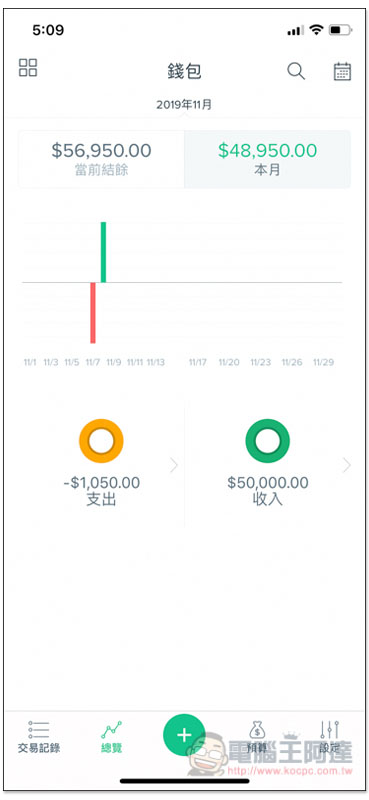Screen dimensions: 369x800
Task: Open the 支出 expenses breakdown card
Action: coord(102,463)
